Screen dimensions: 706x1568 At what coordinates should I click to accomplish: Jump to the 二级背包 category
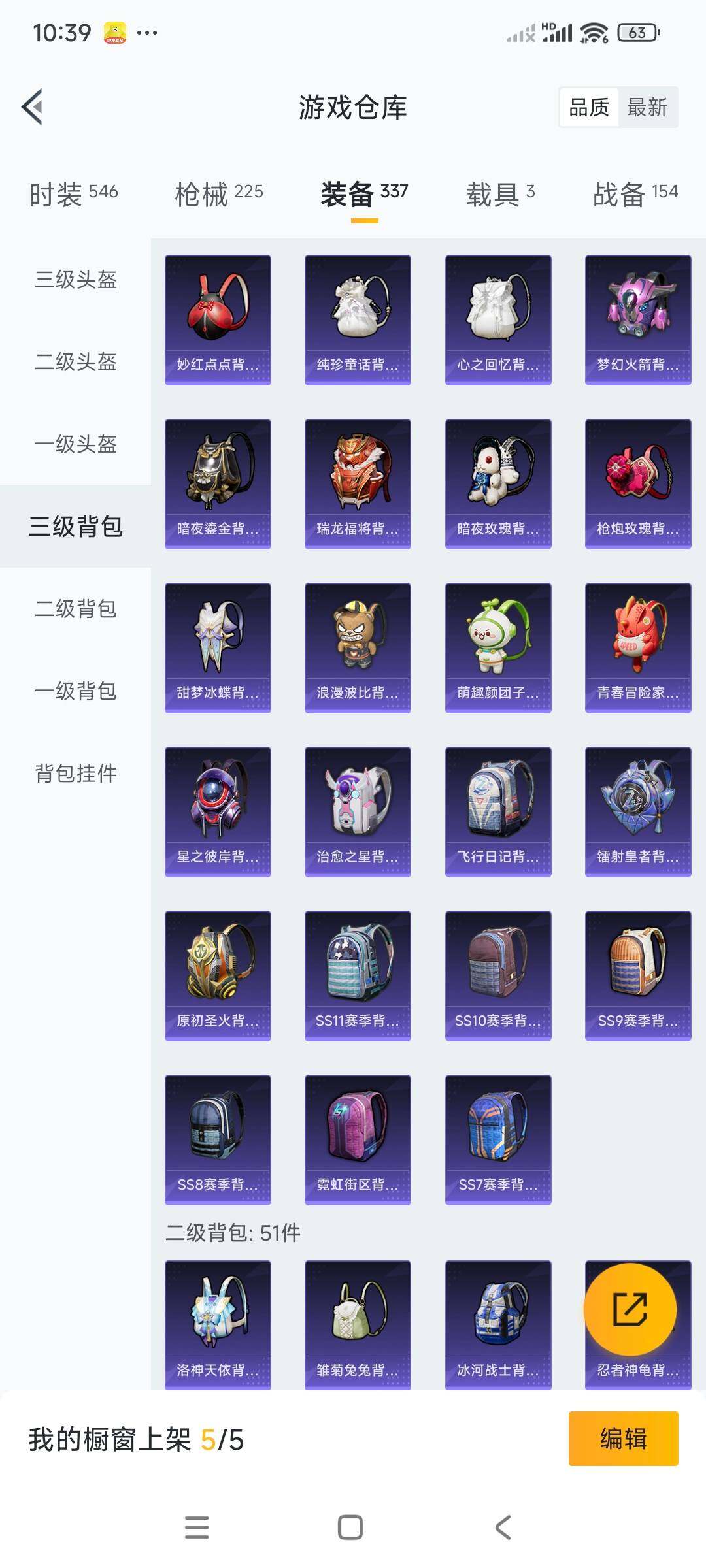pos(76,609)
